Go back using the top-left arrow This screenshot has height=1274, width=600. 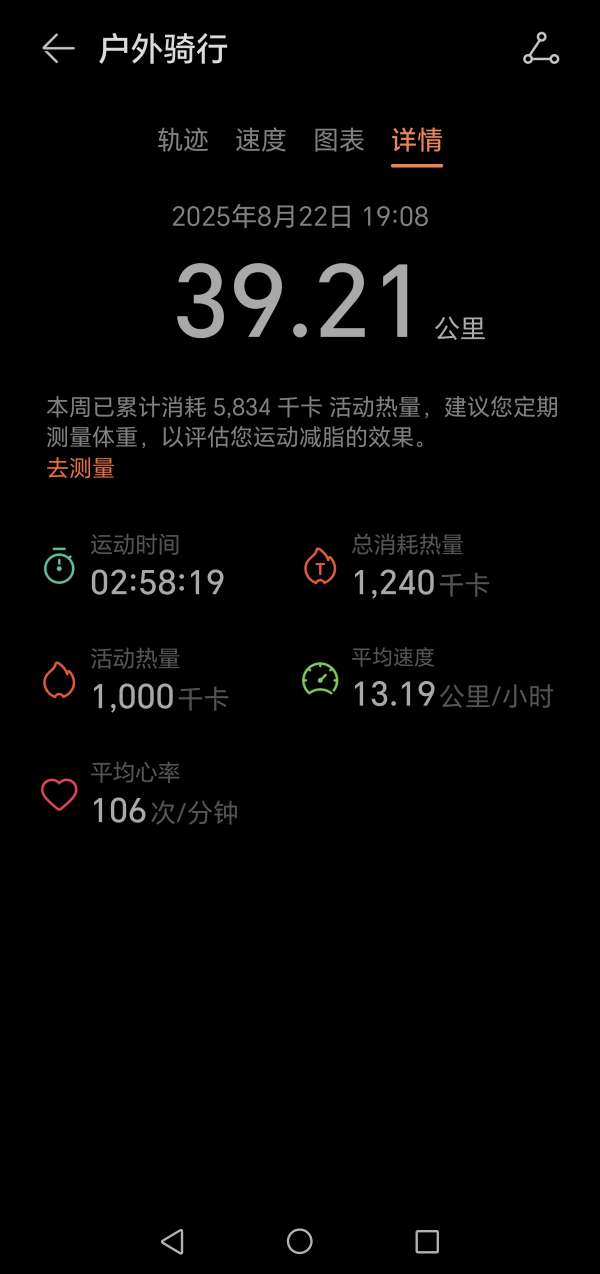tap(58, 49)
